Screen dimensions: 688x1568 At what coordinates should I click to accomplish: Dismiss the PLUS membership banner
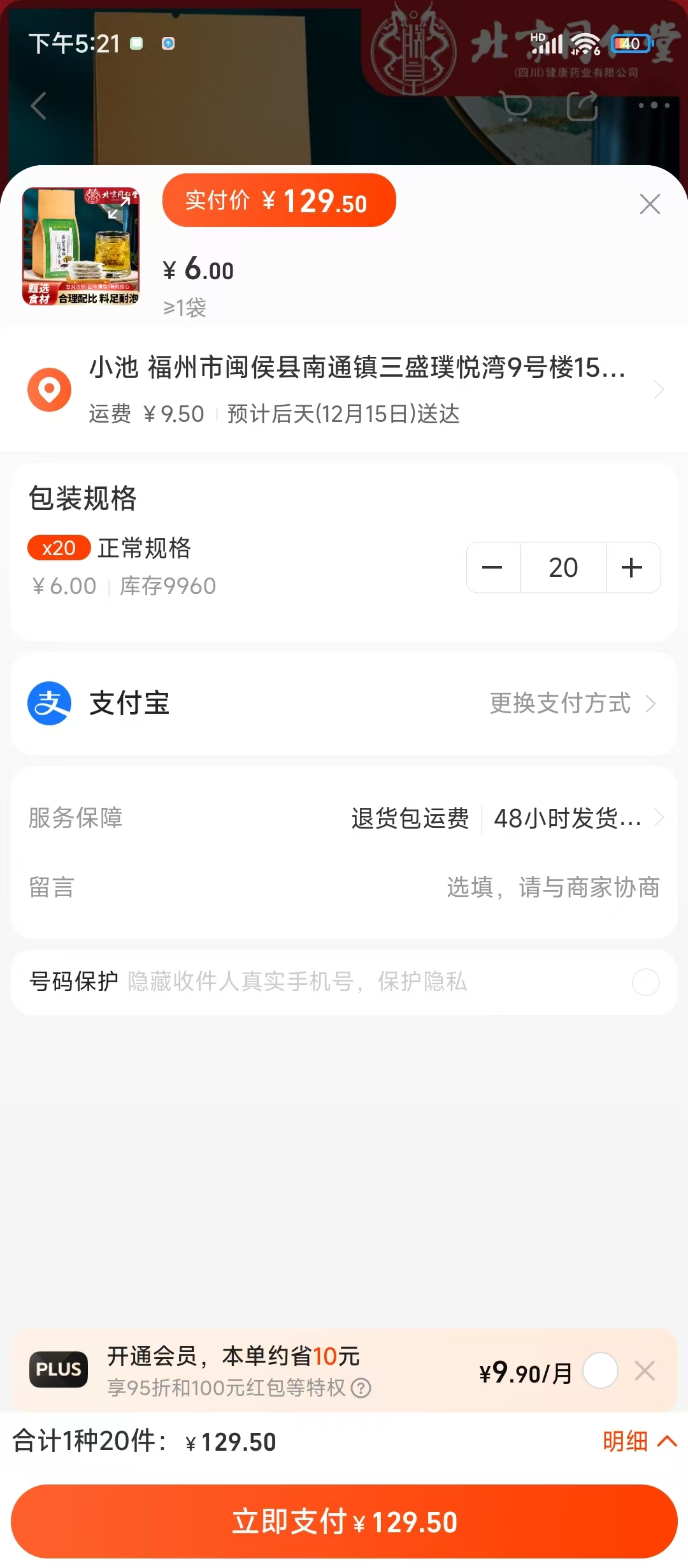[645, 1370]
